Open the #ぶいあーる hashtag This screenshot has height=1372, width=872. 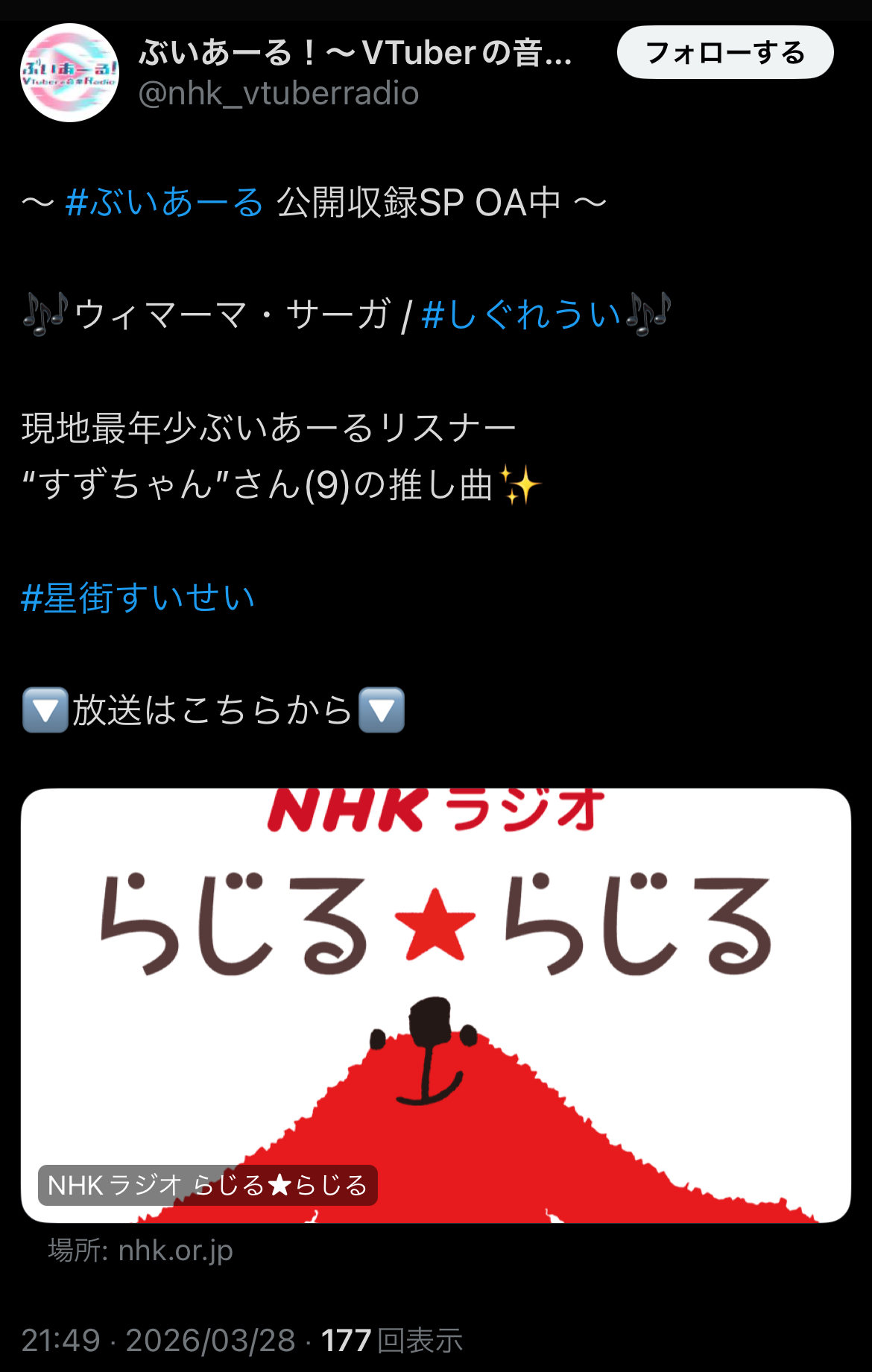[x=165, y=202]
